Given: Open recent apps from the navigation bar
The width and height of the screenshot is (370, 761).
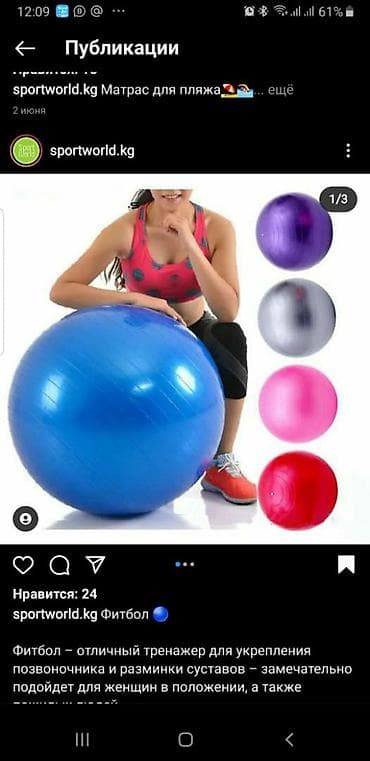Looking at the screenshot, I should (x=83, y=740).
